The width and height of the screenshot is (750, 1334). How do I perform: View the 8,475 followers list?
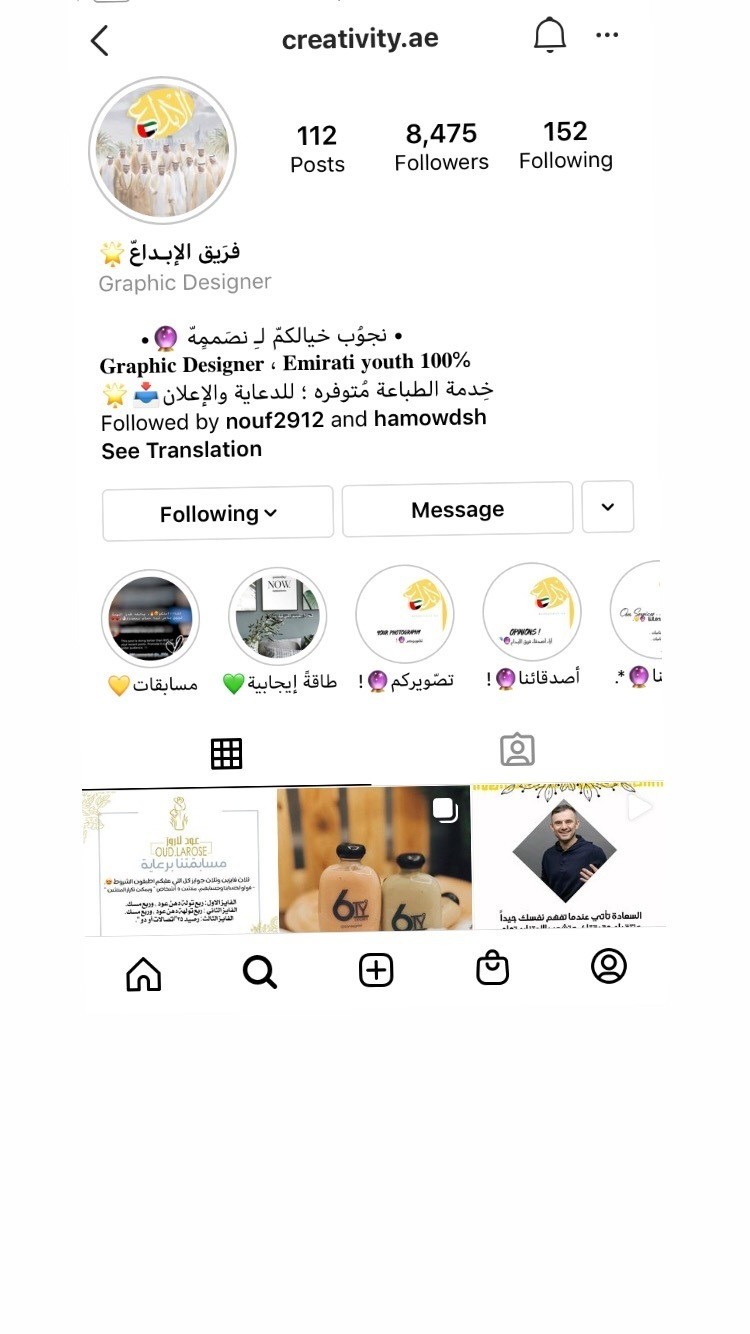tap(441, 147)
